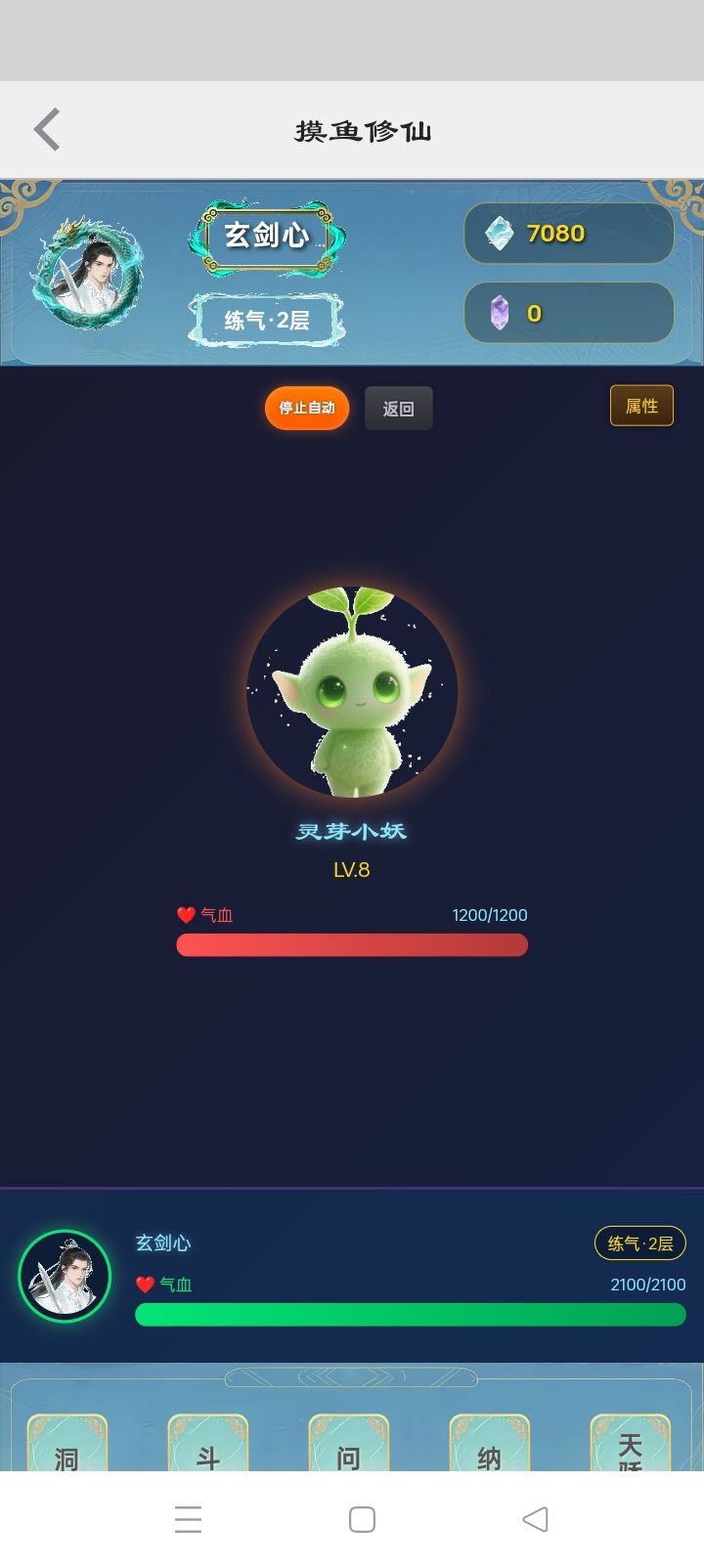704x1568 pixels.
Task: Tap the back arrow at top left
Action: (x=46, y=128)
